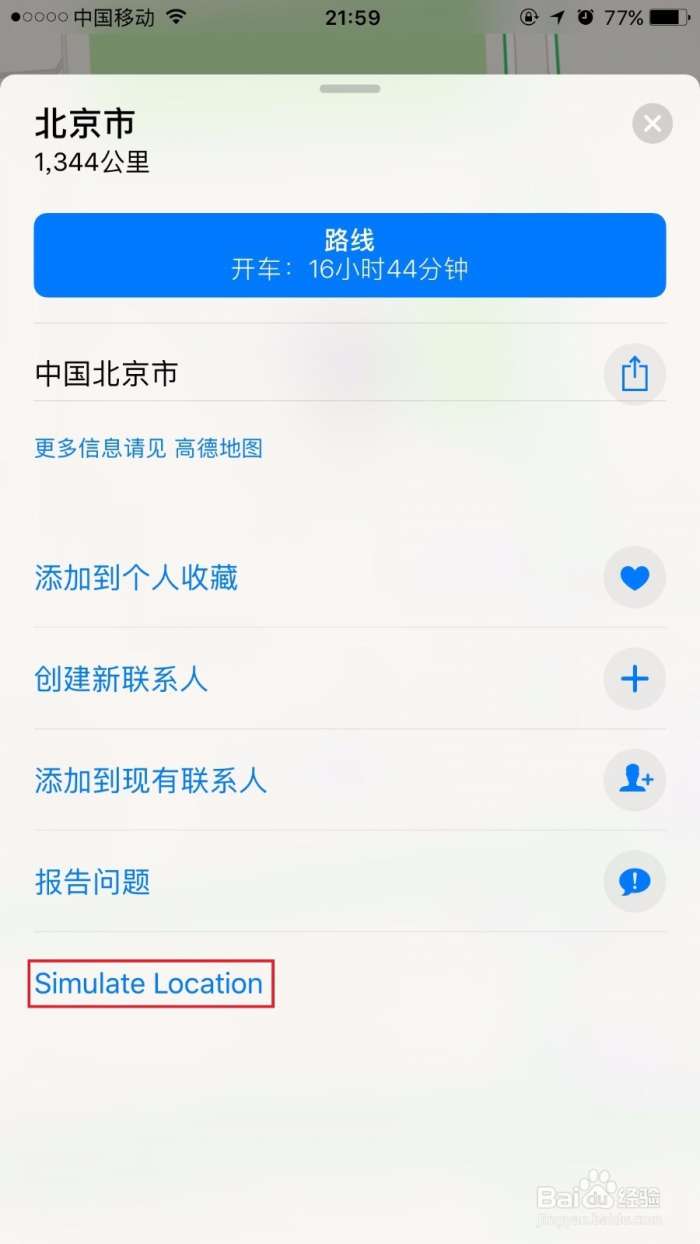Tap Simulate Location option
The image size is (700, 1244).
149,983
